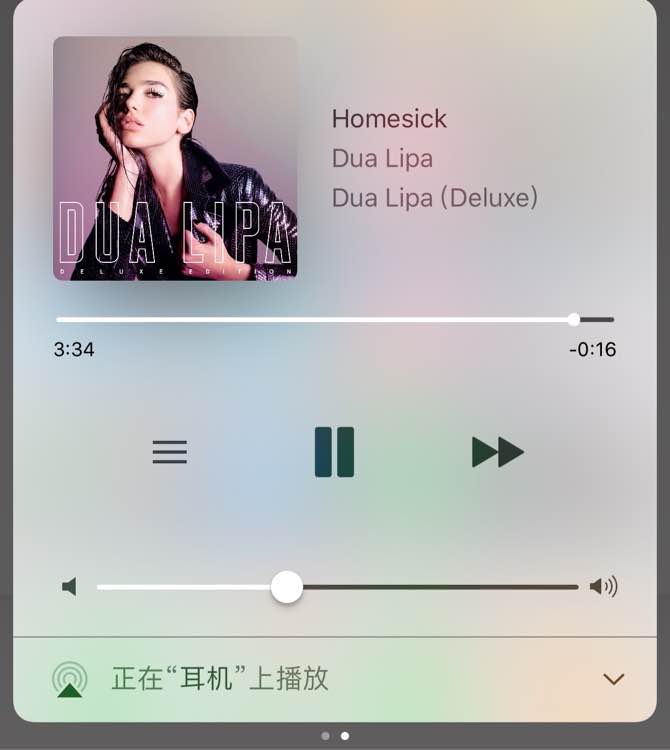Pause the song Homesick

(x=334, y=452)
